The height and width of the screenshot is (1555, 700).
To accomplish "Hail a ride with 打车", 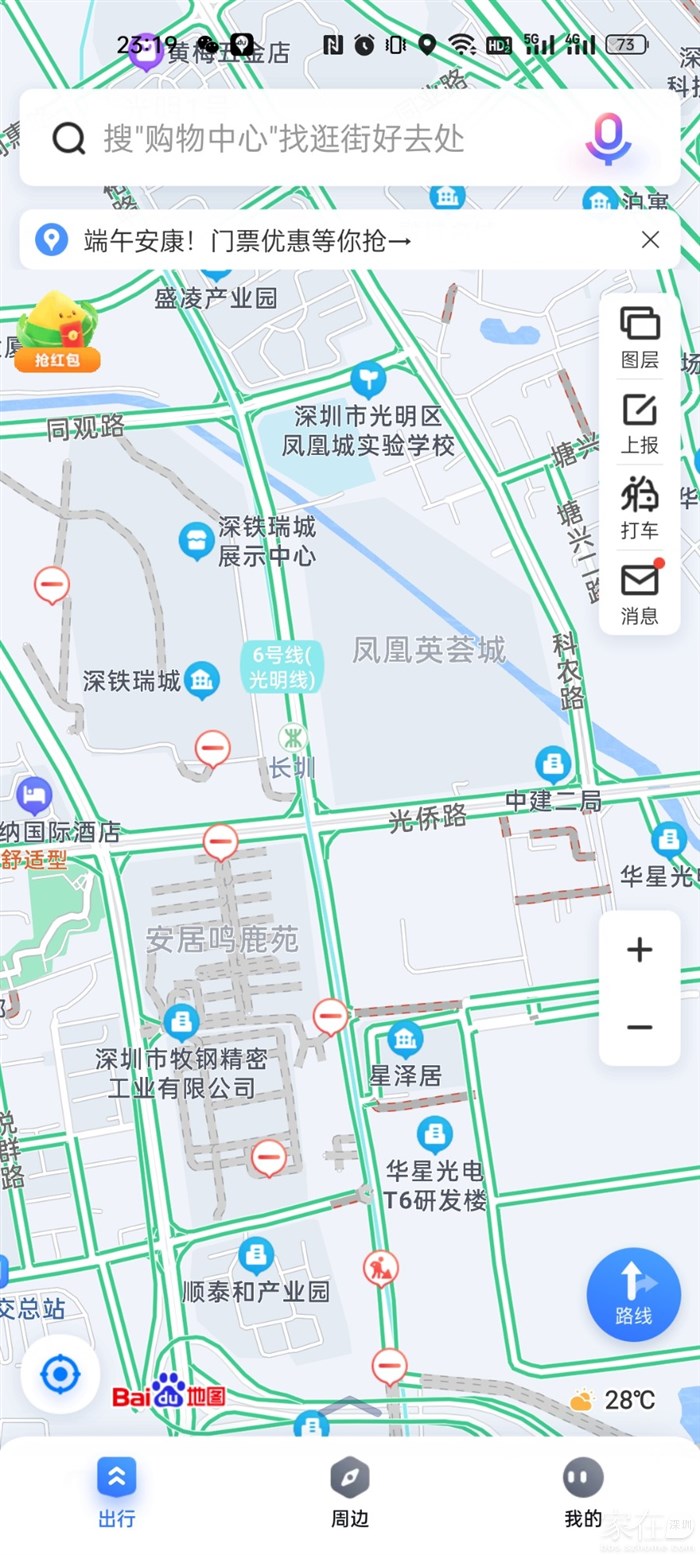I will click(640, 508).
